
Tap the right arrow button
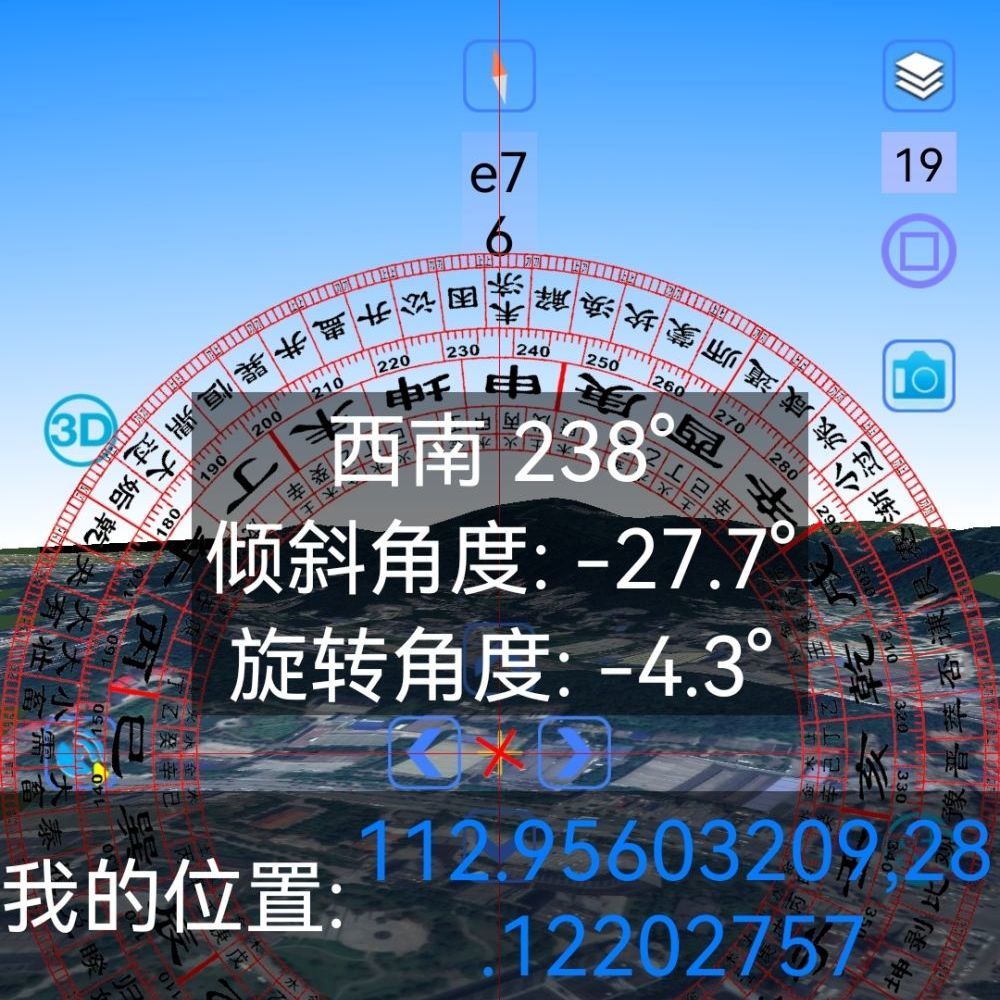click(x=574, y=752)
